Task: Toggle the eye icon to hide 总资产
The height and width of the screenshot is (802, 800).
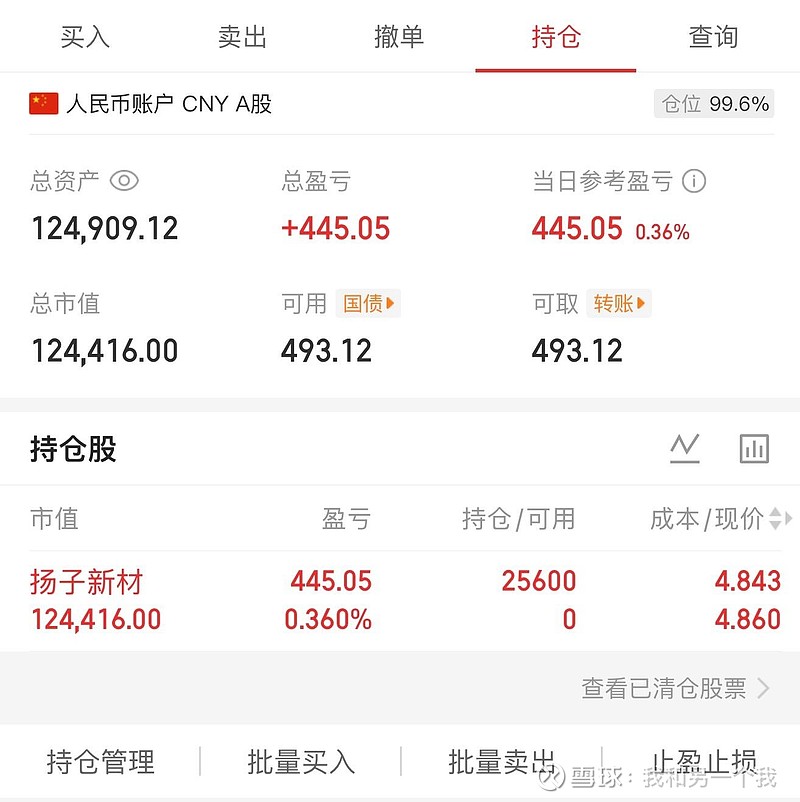Action: coord(122,180)
